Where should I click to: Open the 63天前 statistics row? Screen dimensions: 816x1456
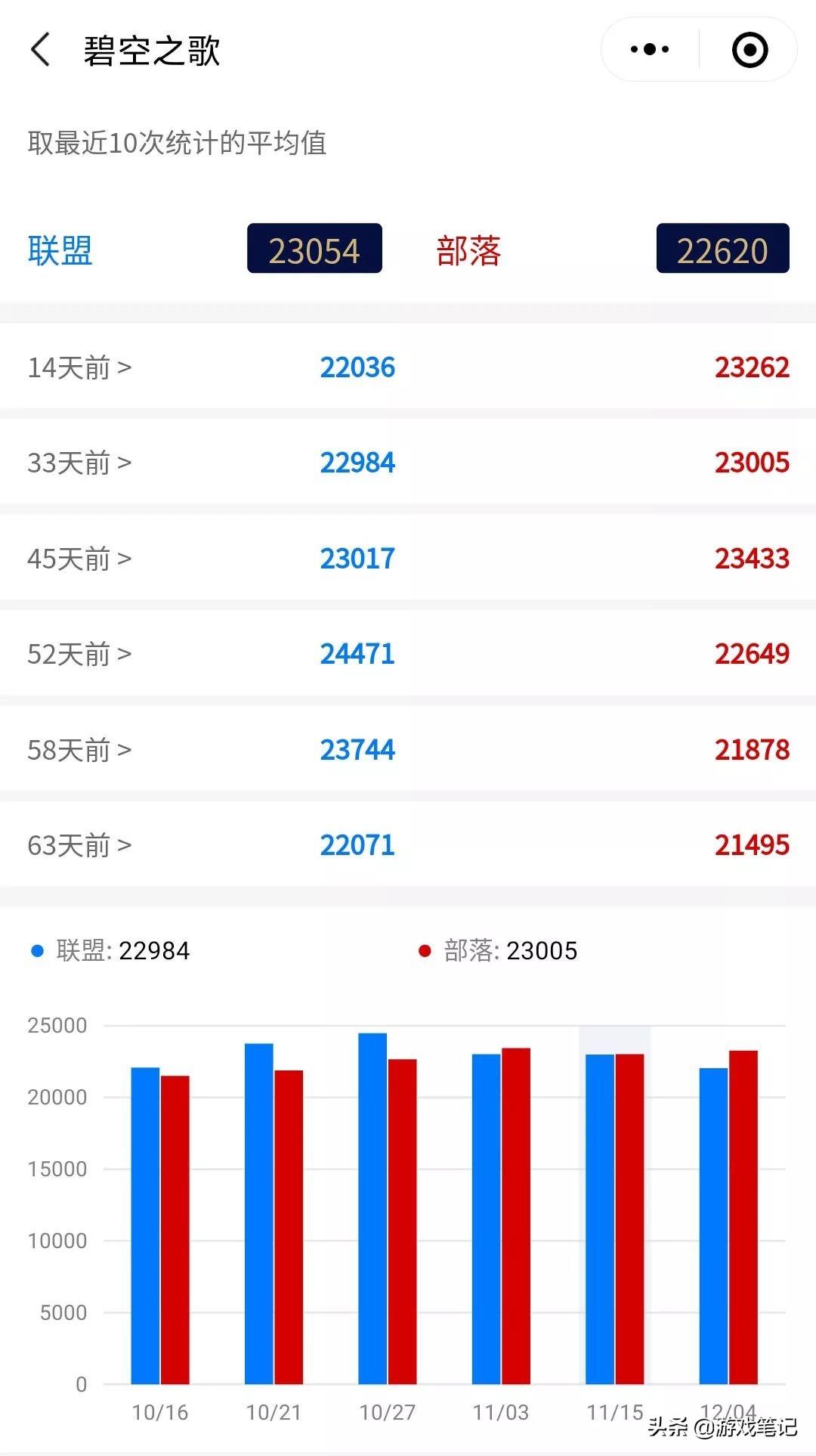[x=408, y=845]
